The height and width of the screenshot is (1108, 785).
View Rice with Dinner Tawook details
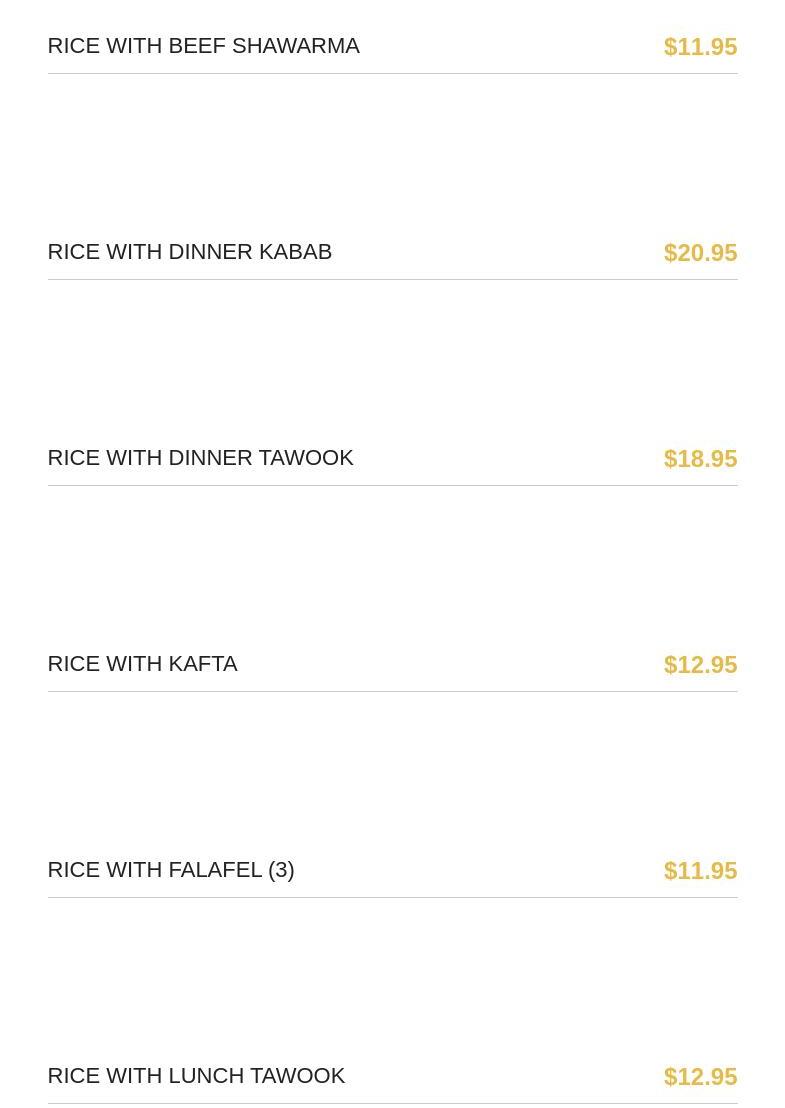[201, 458]
